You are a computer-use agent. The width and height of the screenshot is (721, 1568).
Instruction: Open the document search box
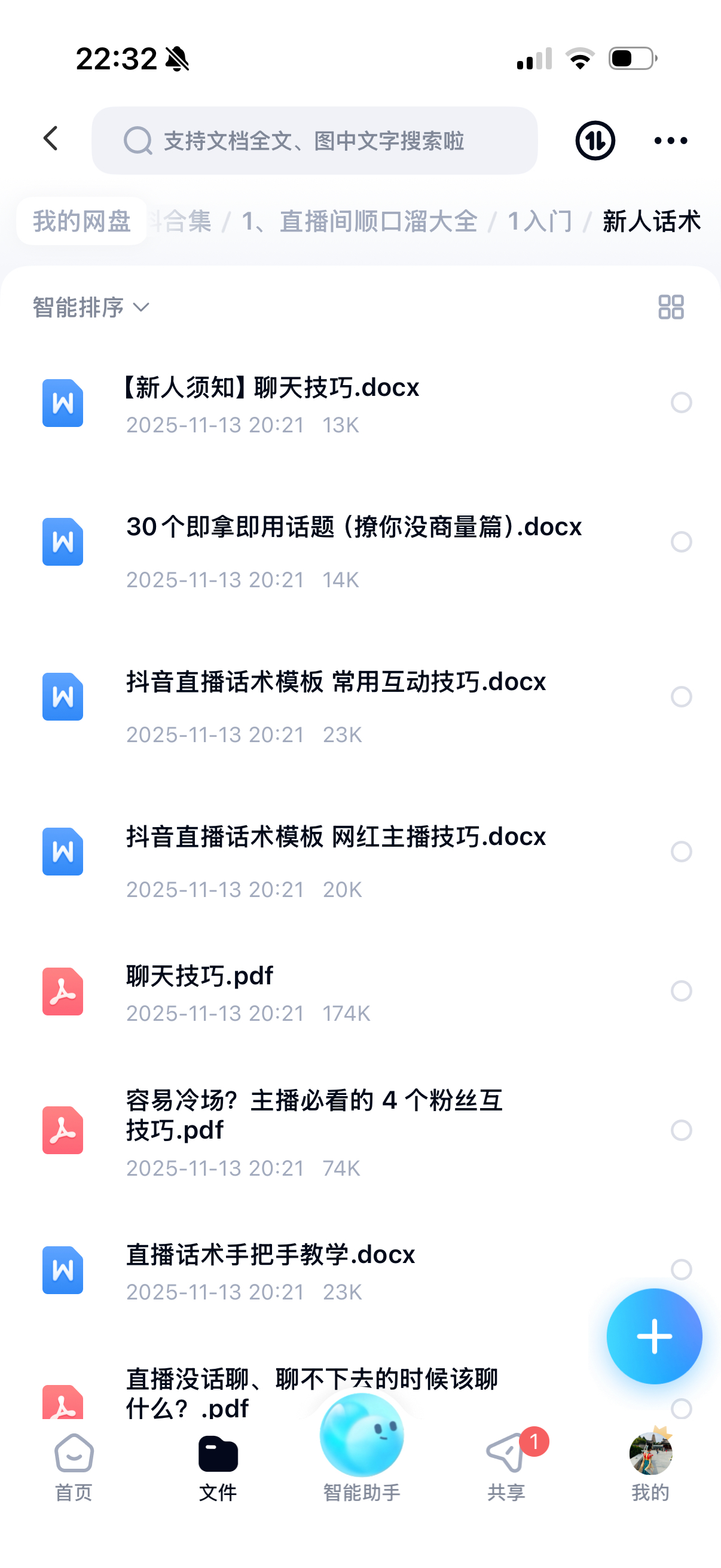pos(314,141)
